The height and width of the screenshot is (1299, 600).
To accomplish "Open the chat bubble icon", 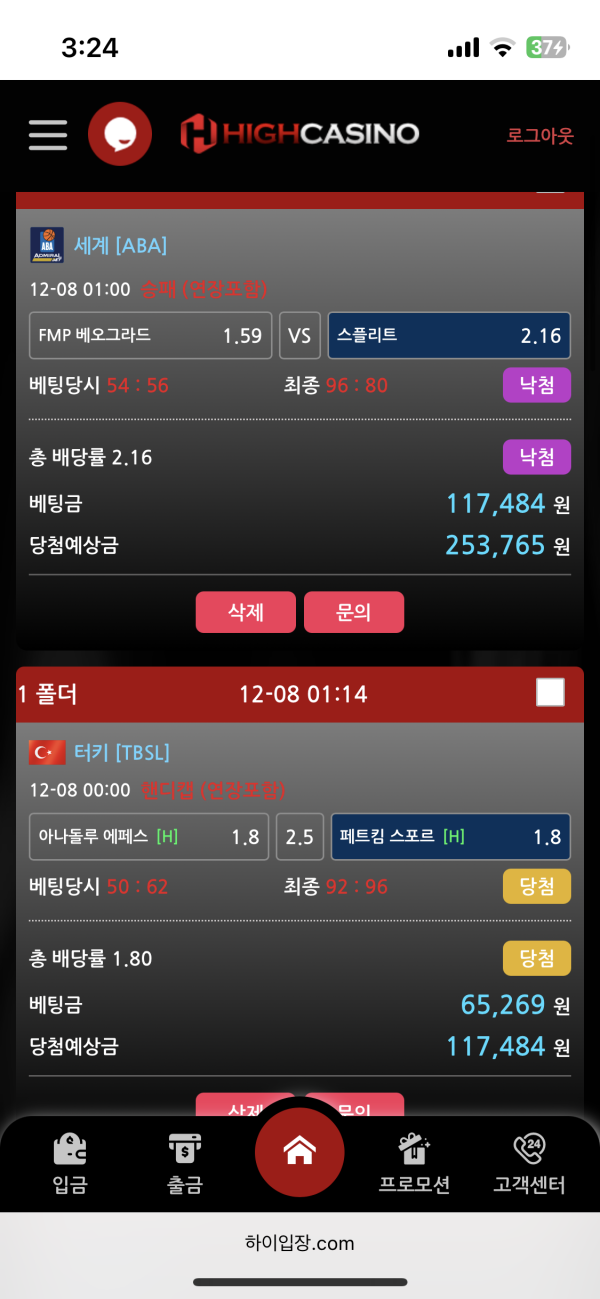I will 120,135.
